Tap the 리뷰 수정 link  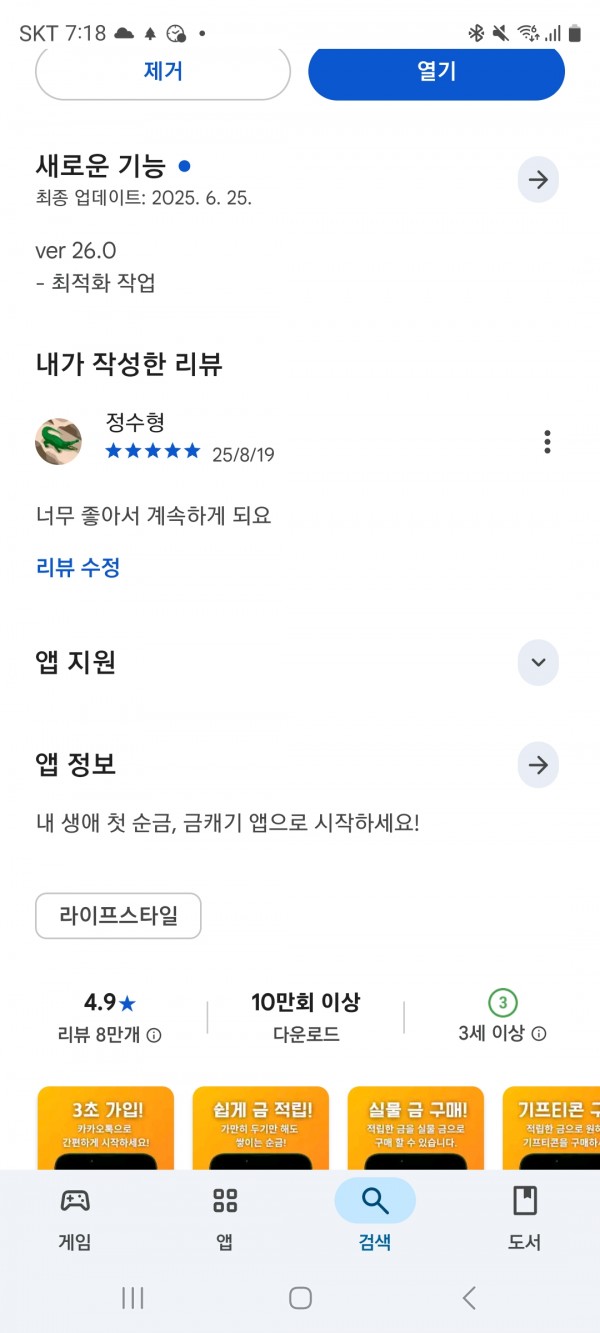(78, 568)
